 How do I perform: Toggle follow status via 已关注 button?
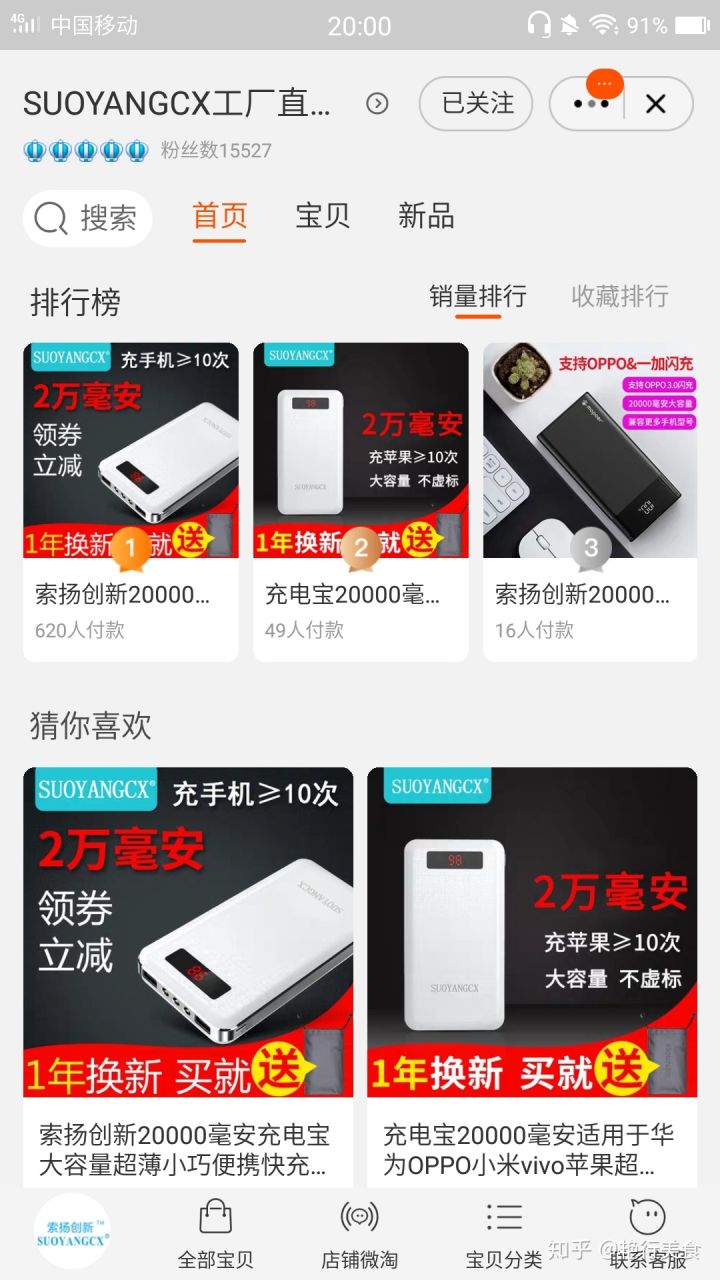[475, 104]
